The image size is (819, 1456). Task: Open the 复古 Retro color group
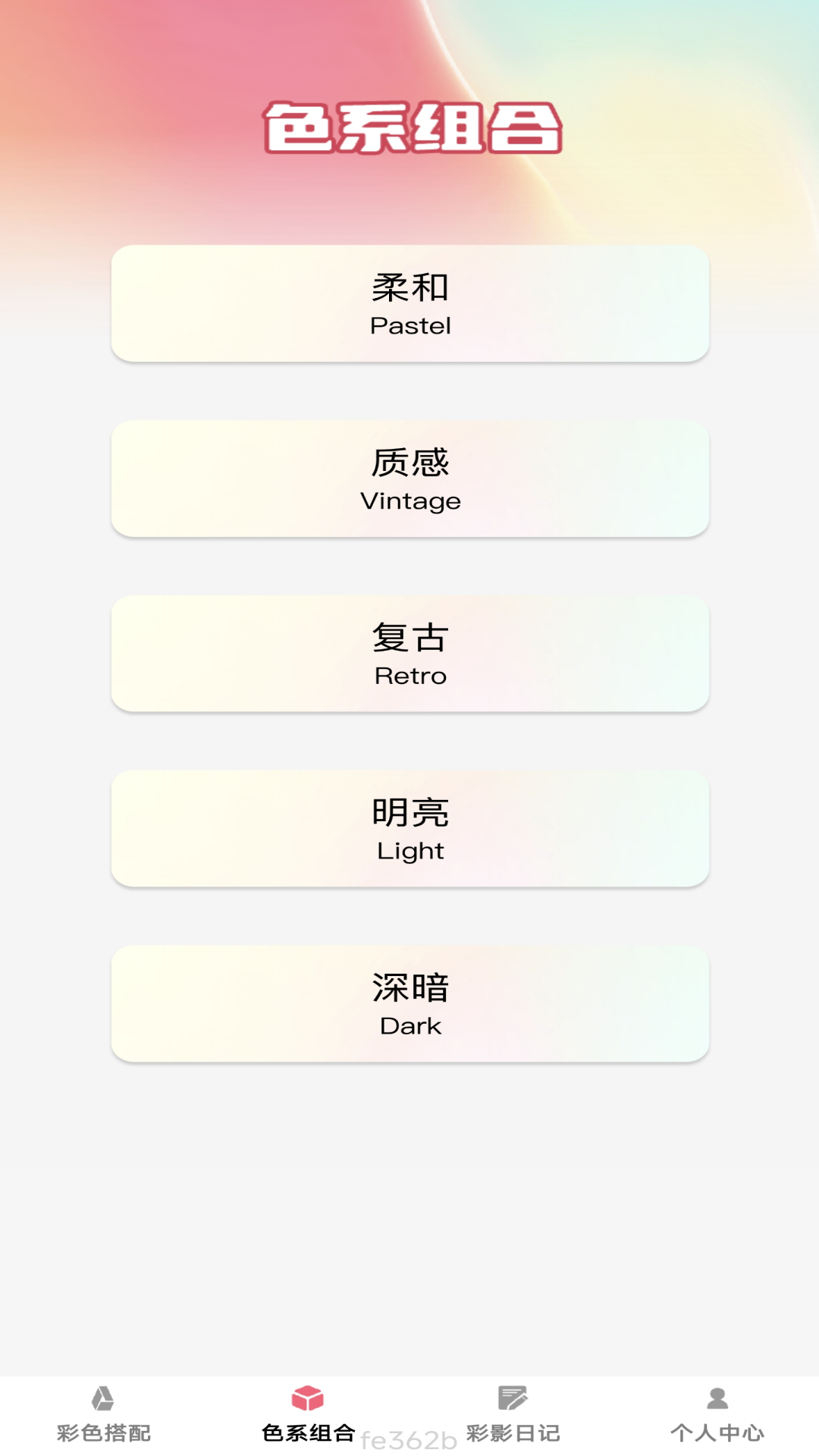(x=409, y=654)
